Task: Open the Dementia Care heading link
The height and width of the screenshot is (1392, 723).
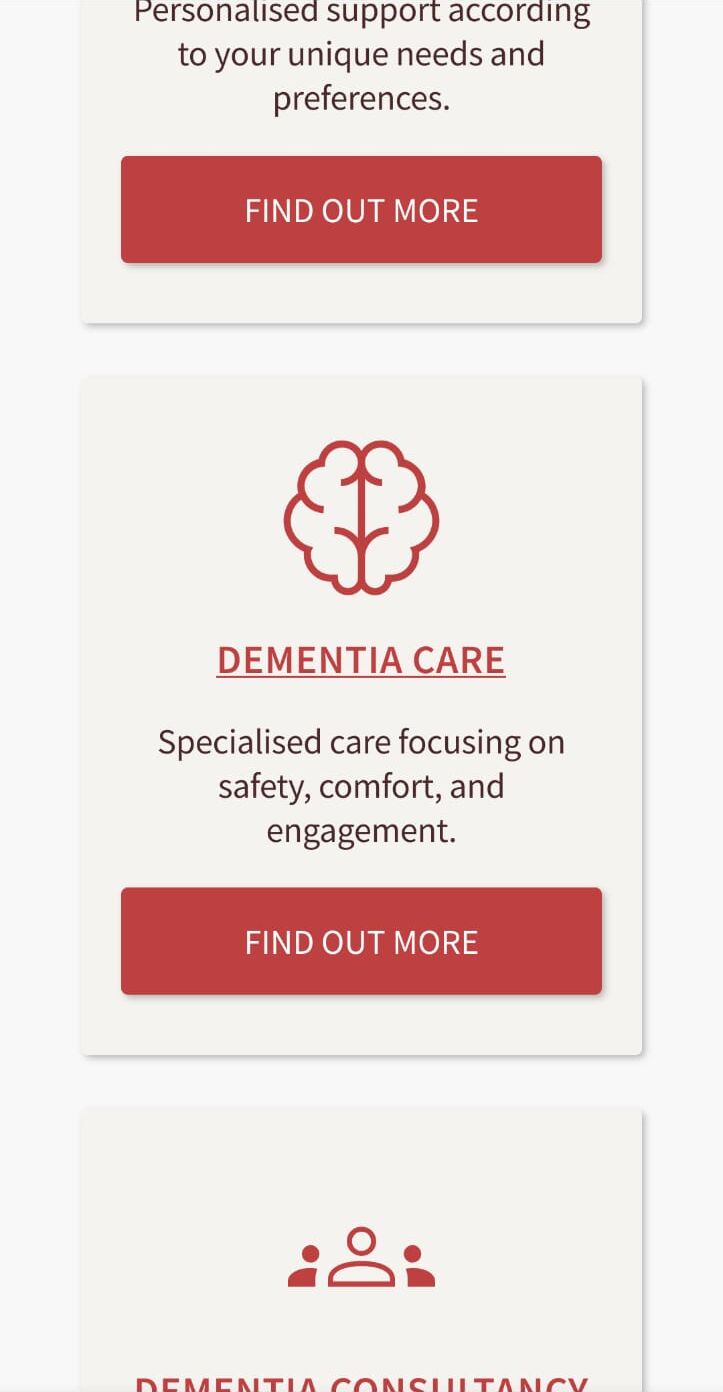Action: (361, 661)
